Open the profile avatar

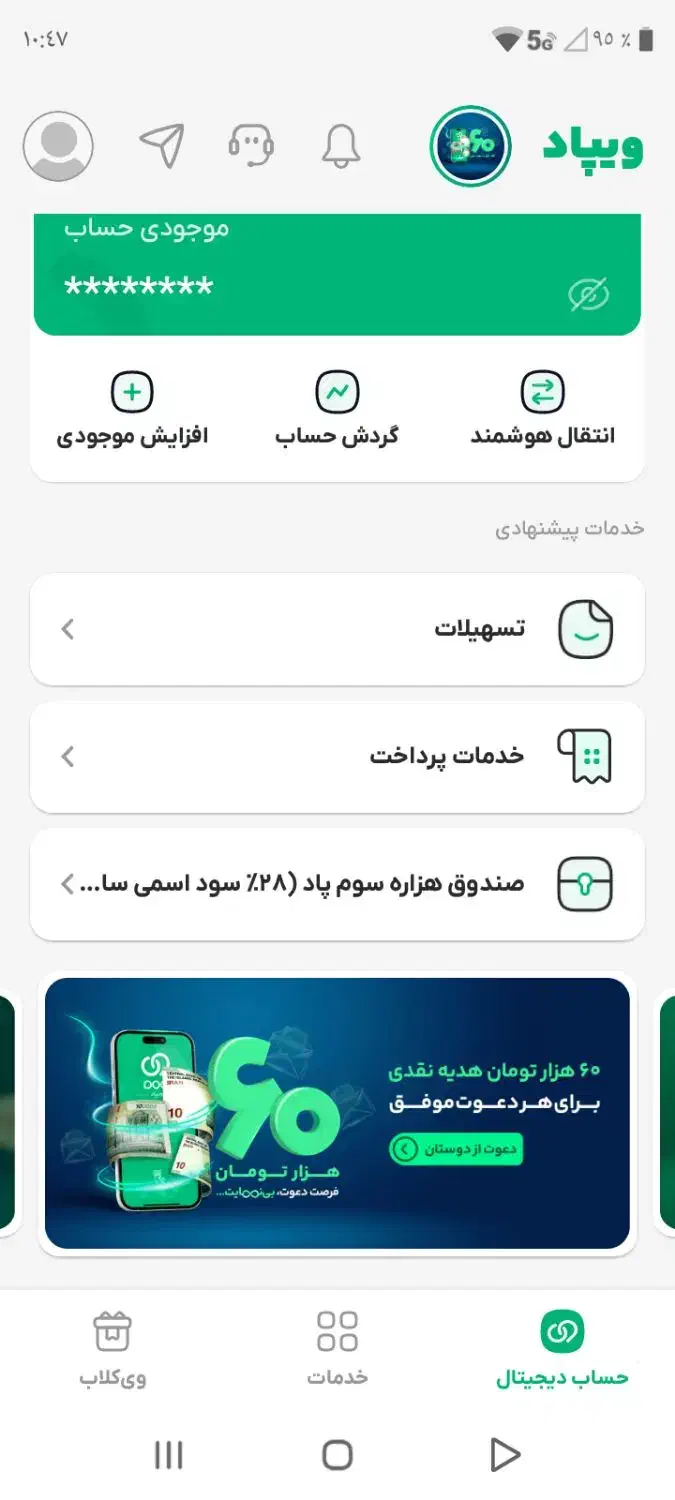(x=58, y=146)
